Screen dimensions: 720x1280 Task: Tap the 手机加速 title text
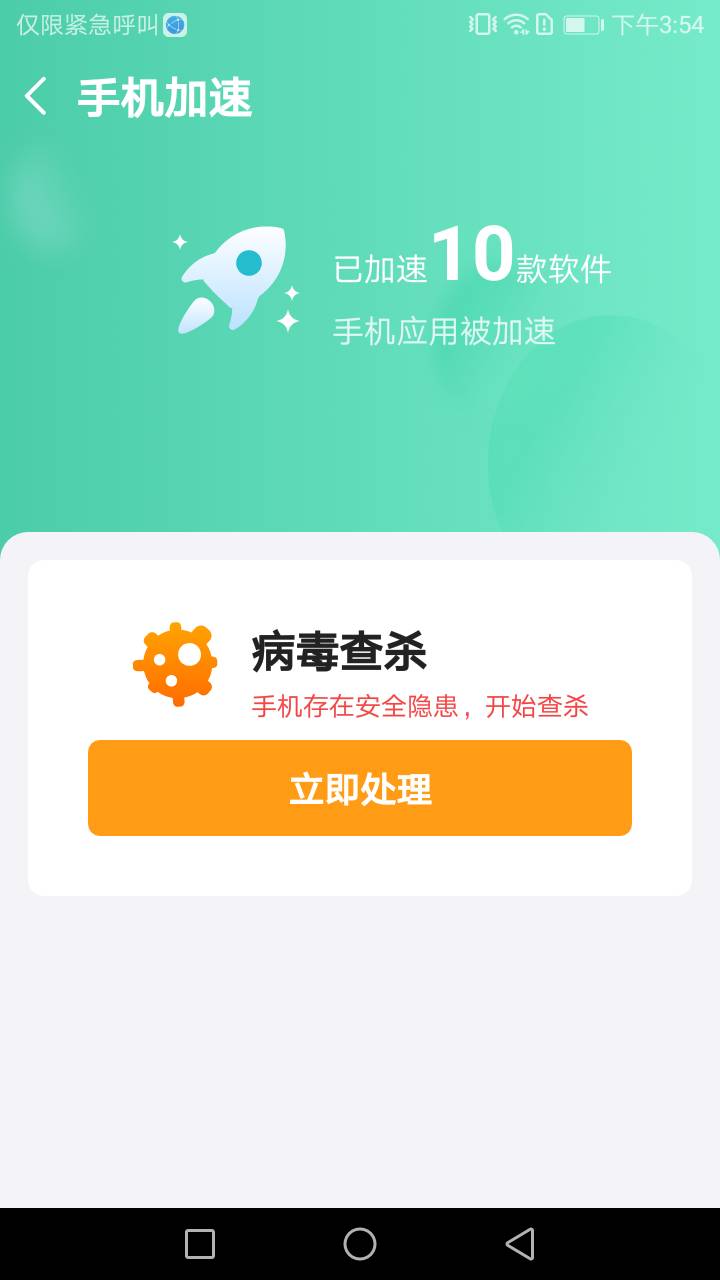[166, 97]
